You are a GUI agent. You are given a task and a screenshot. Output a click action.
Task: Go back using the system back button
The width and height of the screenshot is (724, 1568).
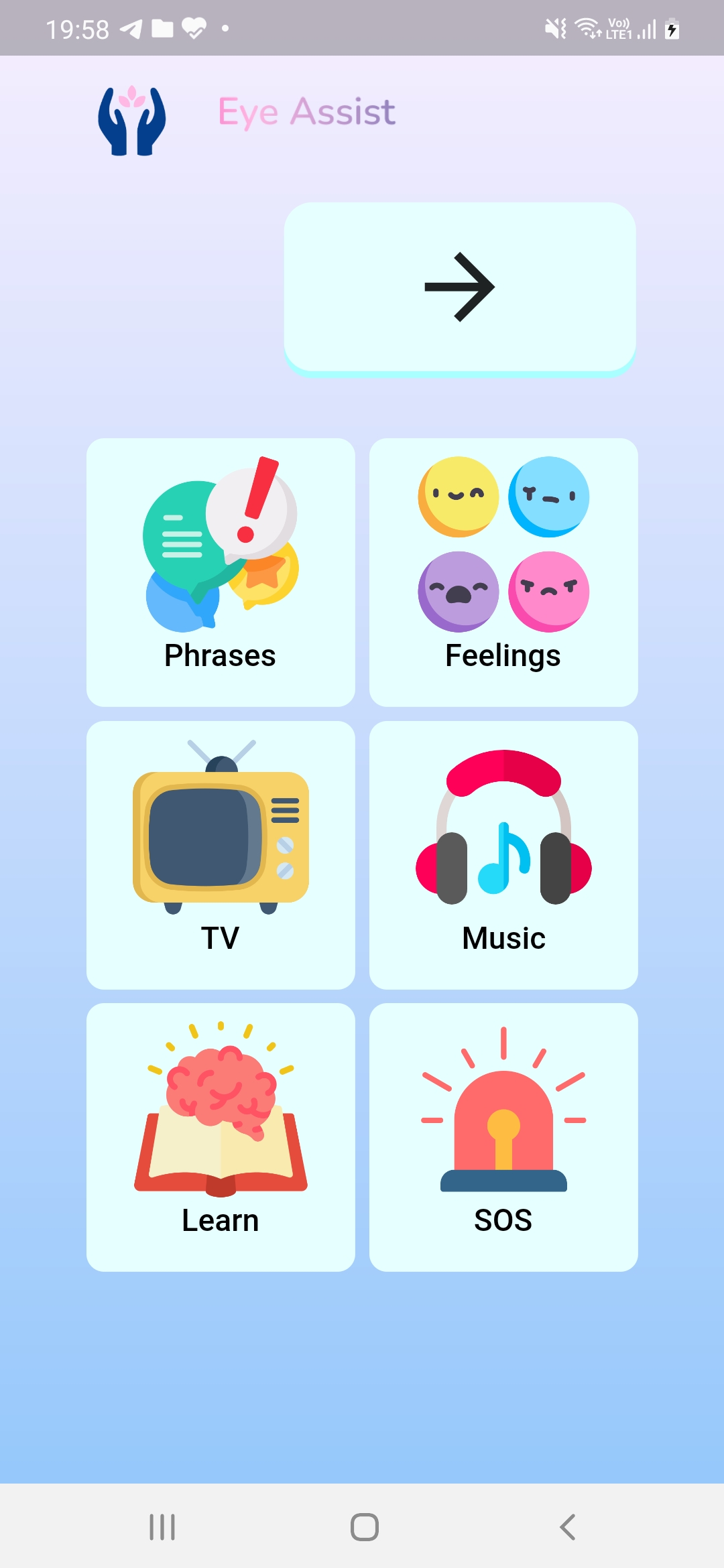click(567, 1527)
